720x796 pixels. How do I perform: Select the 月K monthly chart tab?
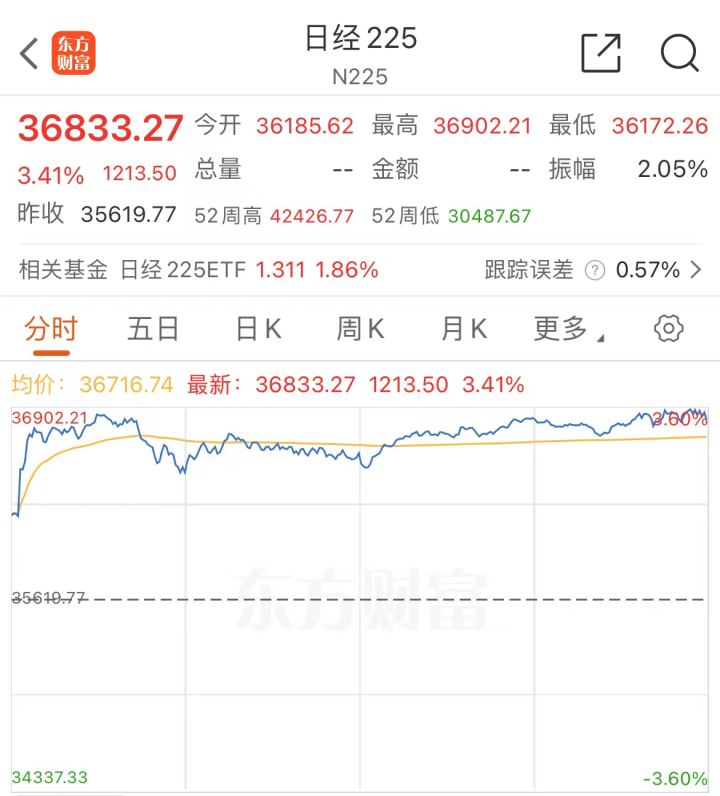(x=462, y=329)
